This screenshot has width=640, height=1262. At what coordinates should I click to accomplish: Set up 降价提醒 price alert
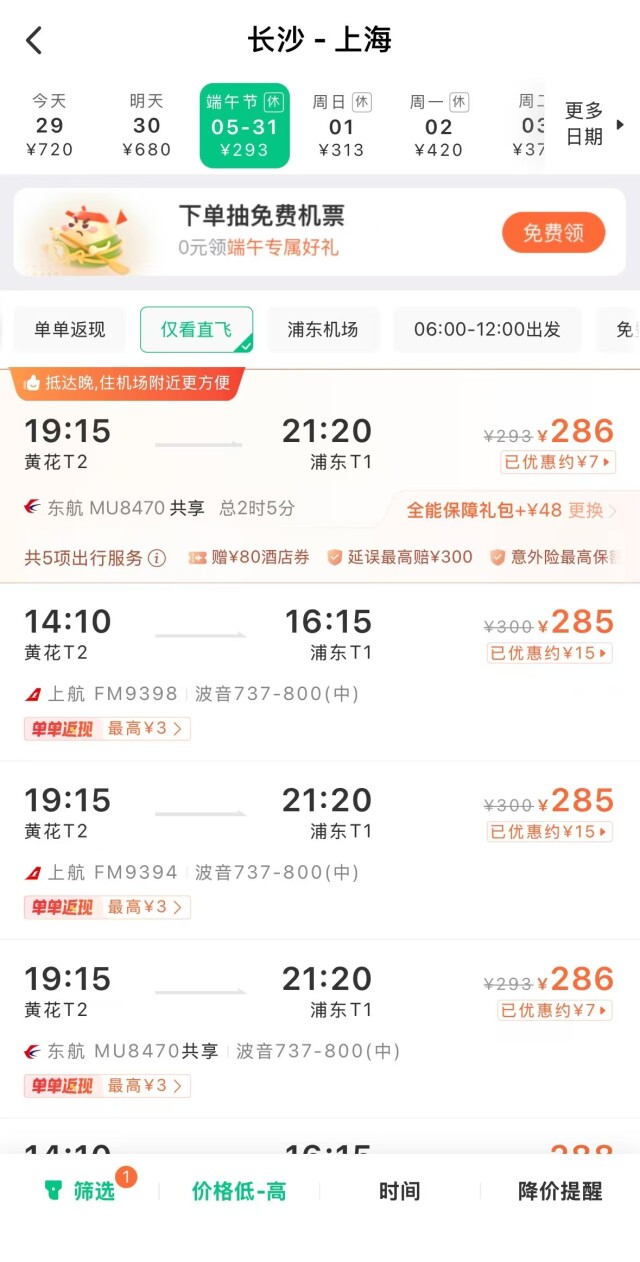point(560,1191)
